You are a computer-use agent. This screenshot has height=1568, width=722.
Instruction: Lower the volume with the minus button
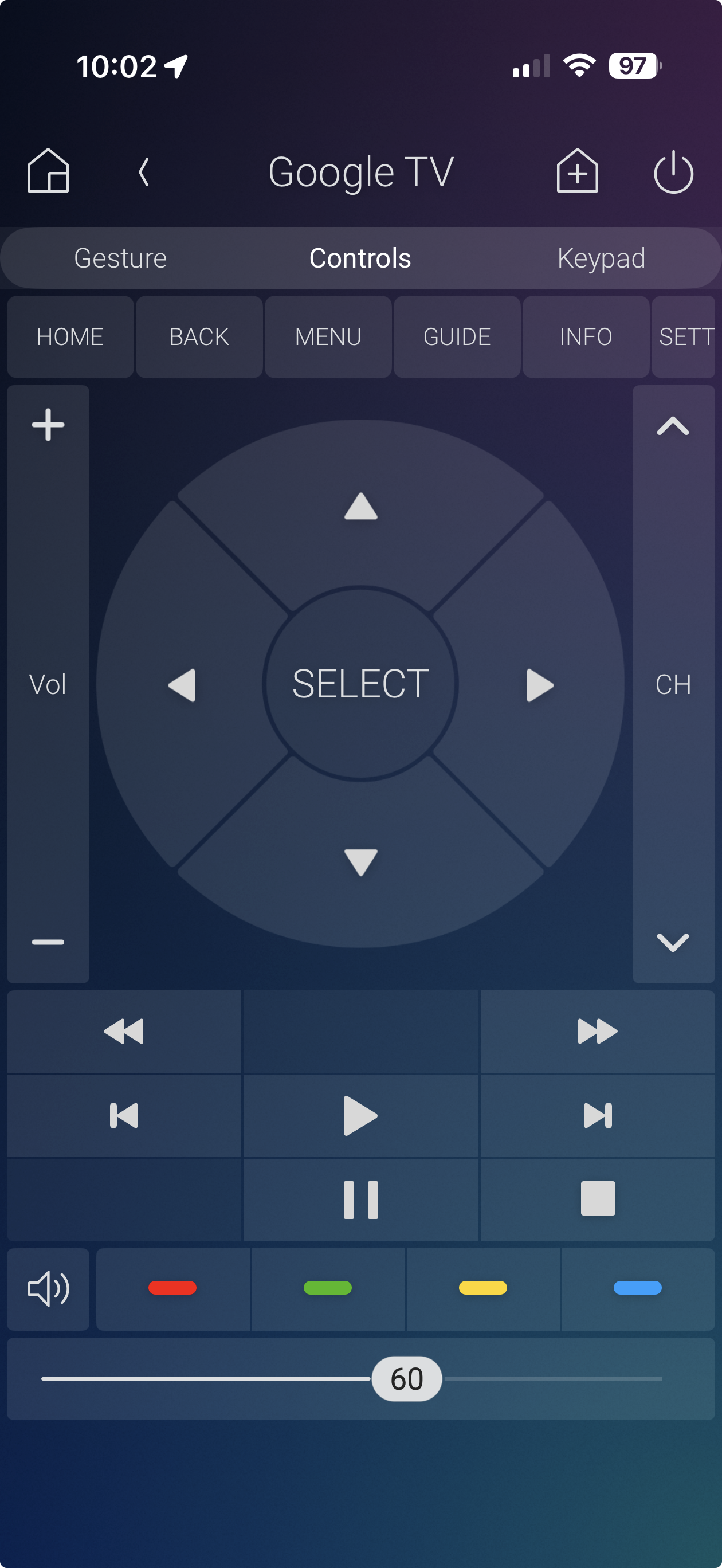tap(48, 942)
